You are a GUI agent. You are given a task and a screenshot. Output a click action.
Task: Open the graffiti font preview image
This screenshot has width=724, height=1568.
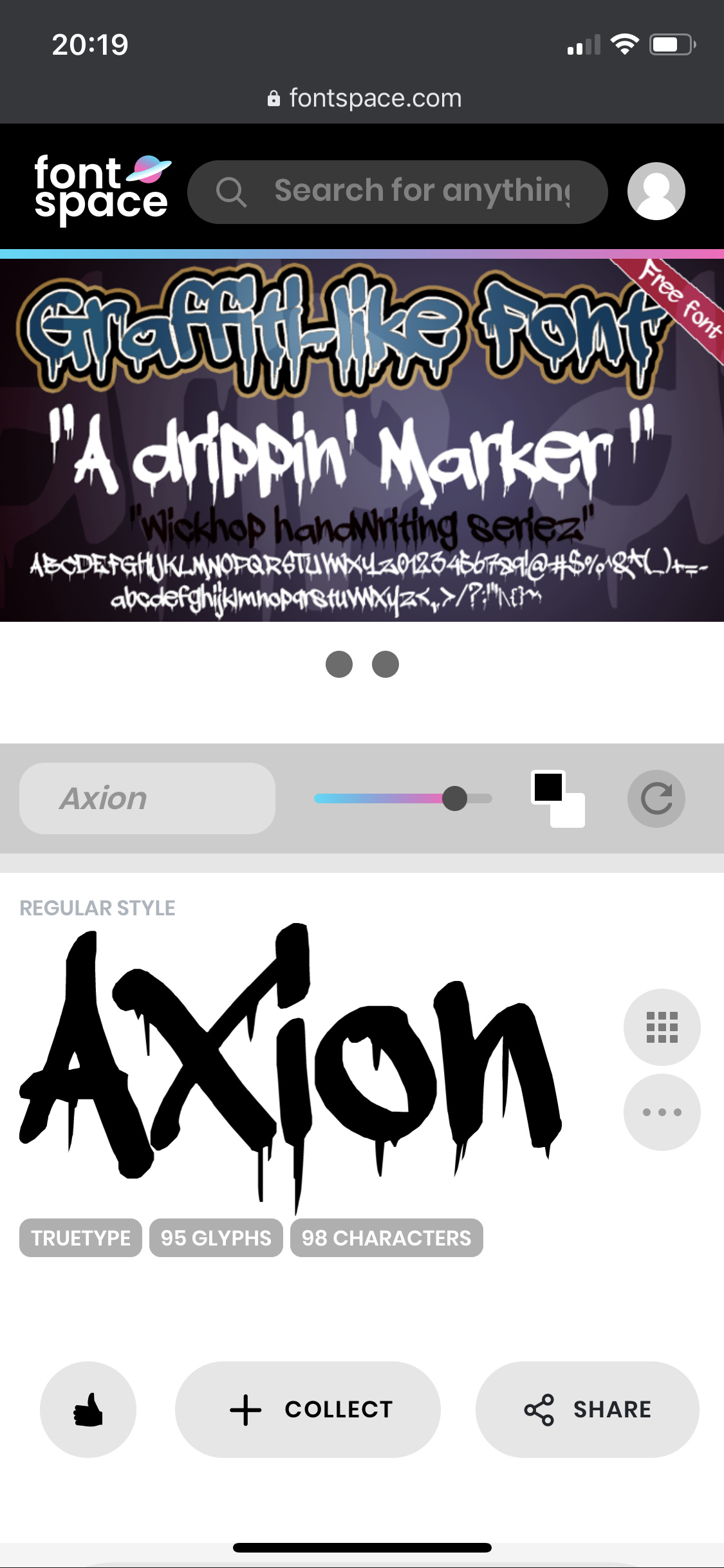362,440
